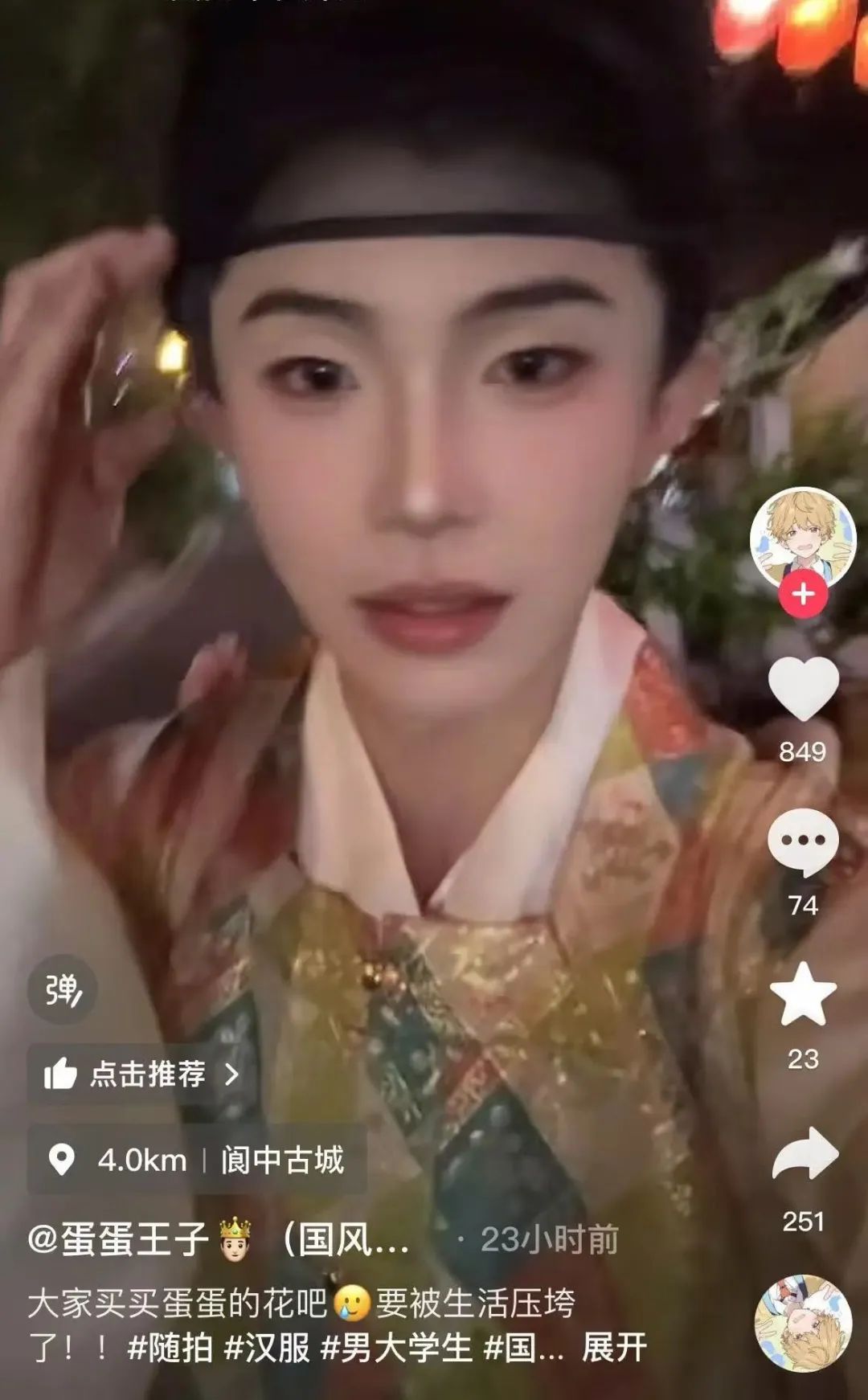The image size is (868, 1400).
Task: Open the #汉服 hashtag
Action: coord(267,1348)
